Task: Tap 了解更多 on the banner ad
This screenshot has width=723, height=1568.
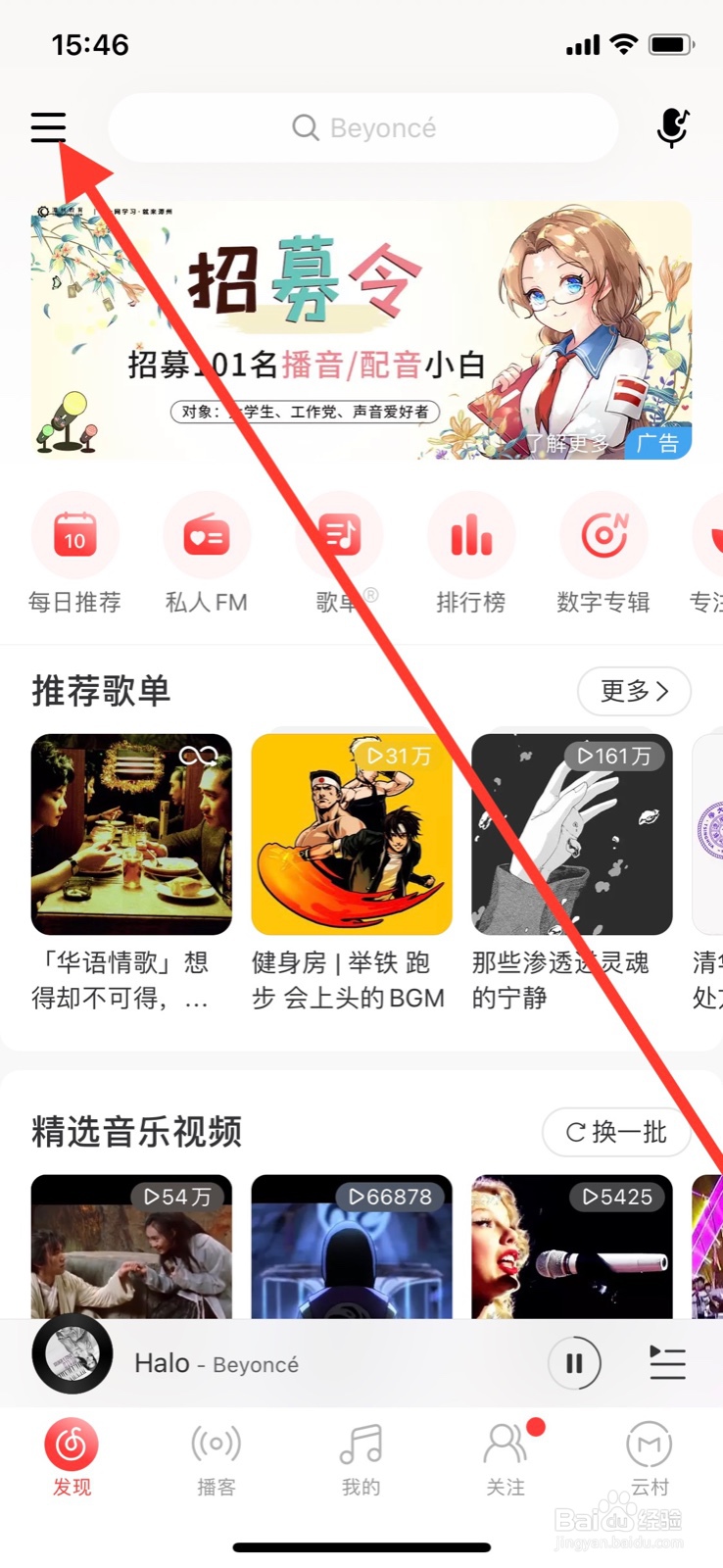Action: pyautogui.click(x=570, y=442)
